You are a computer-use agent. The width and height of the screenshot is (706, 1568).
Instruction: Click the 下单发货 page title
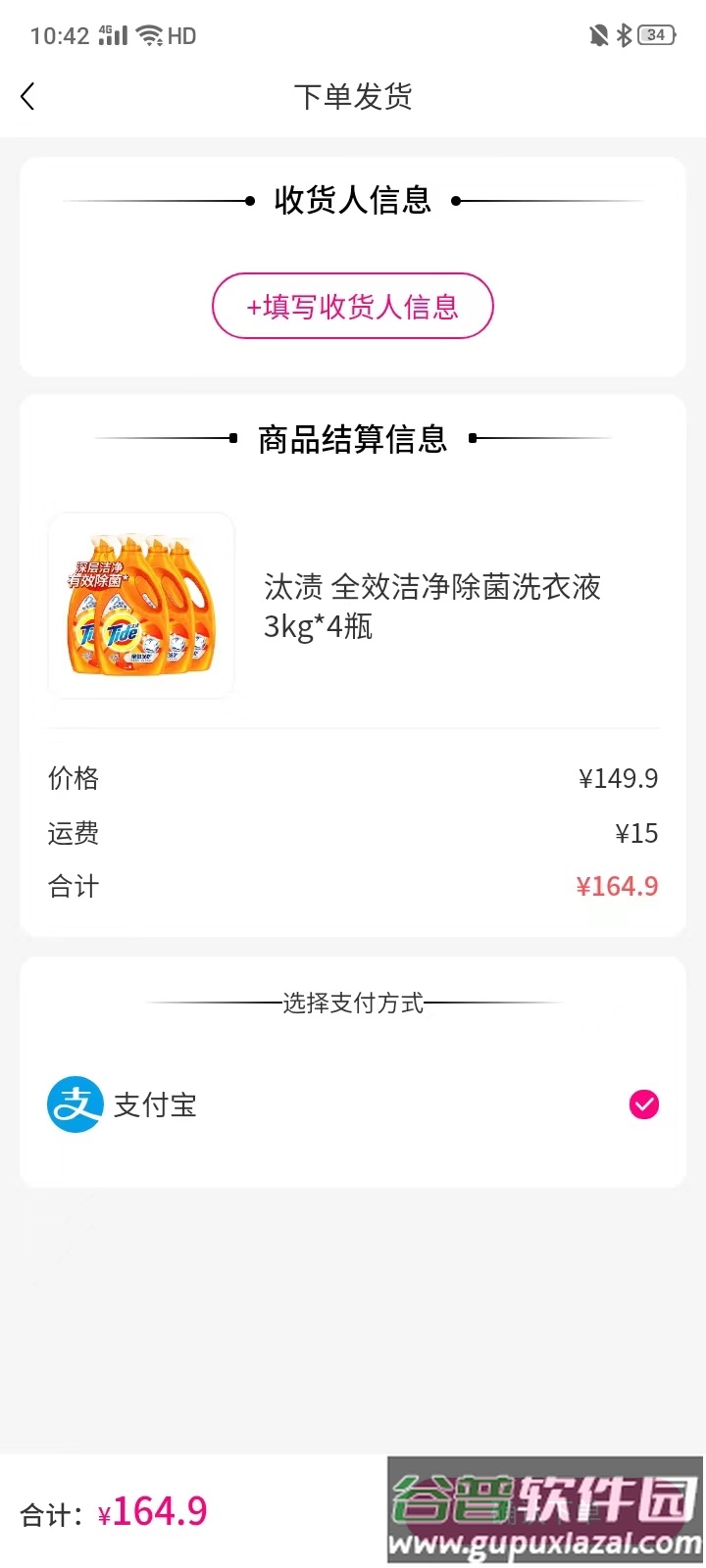pyautogui.click(x=353, y=95)
